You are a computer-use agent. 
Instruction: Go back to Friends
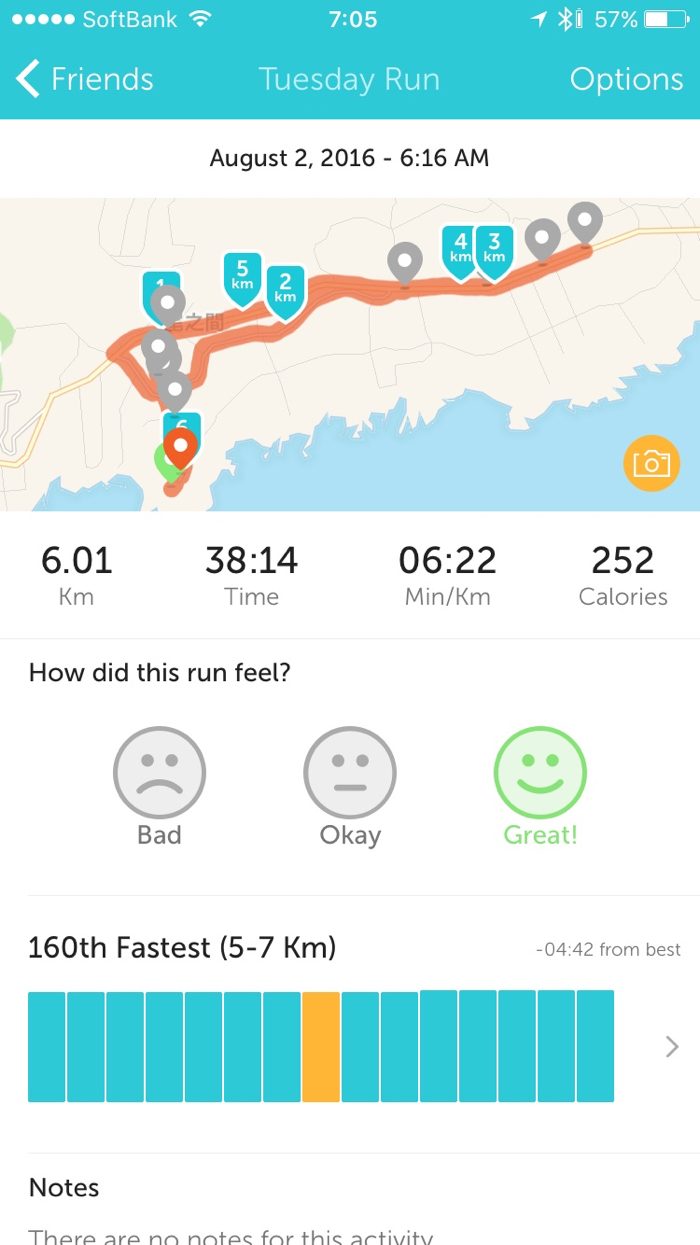click(x=84, y=79)
